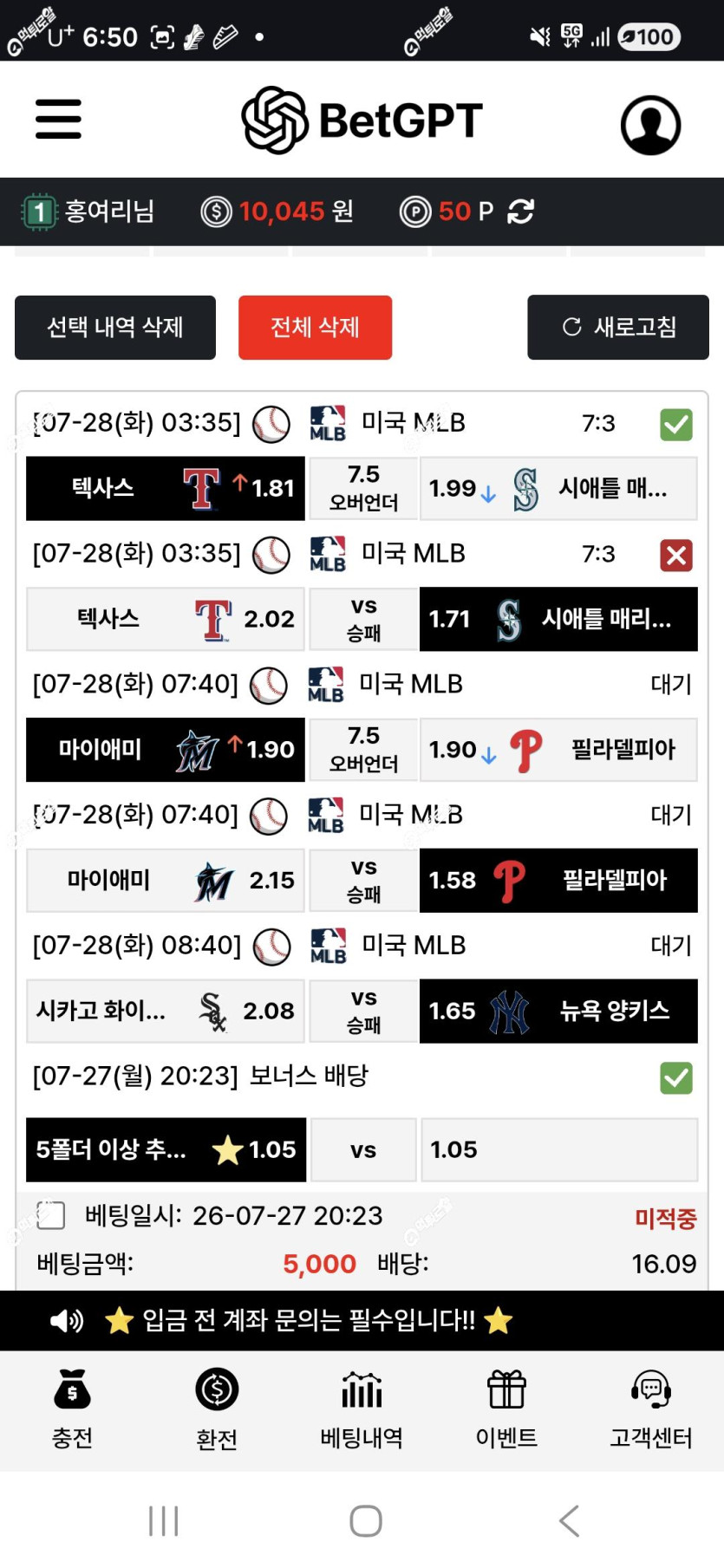Screen dimensions: 724x1568
Task: Go back with the system back button
Action: (x=569, y=1520)
